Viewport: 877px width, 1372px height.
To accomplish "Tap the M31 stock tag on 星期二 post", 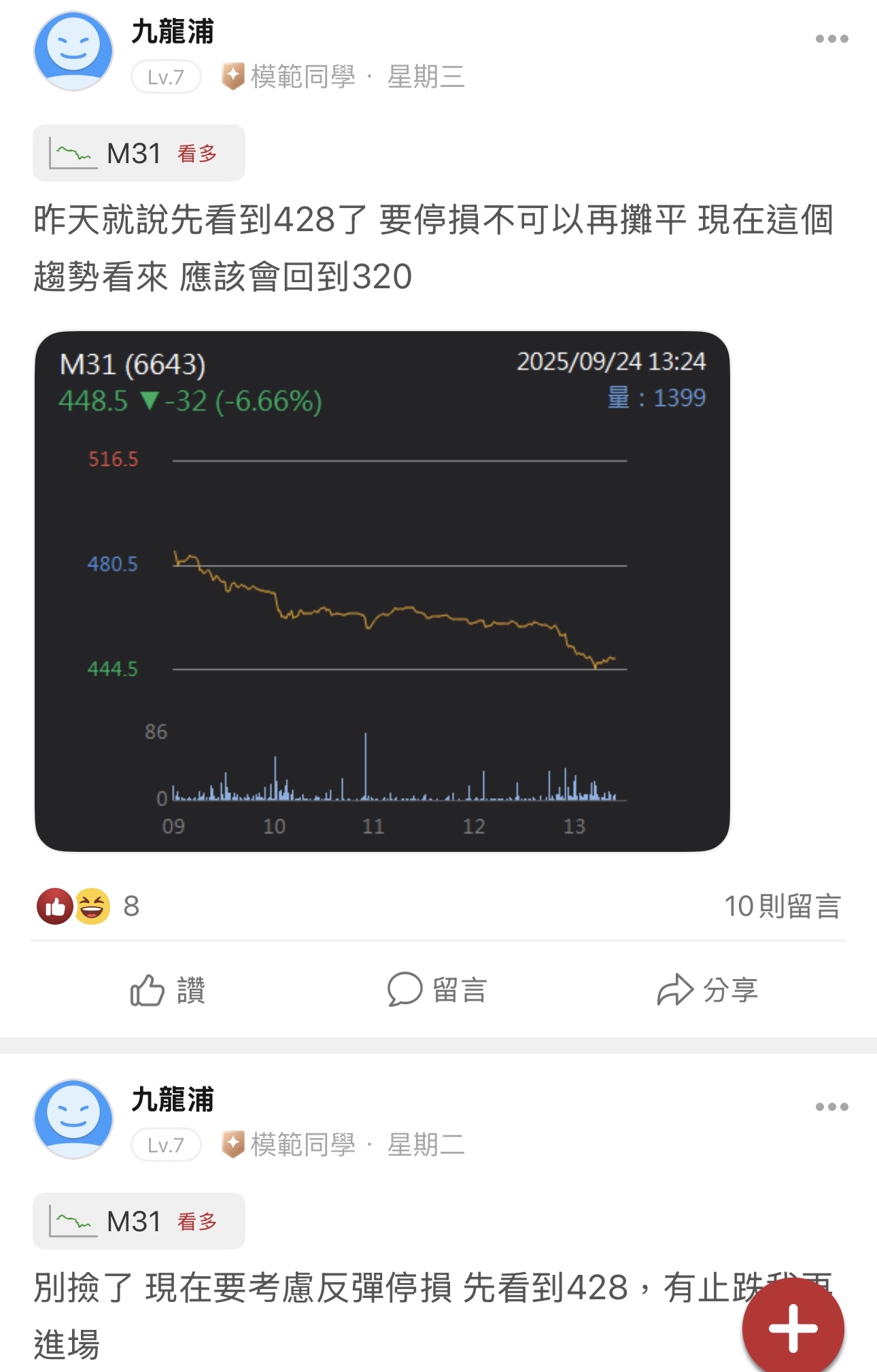I will [139, 1221].
